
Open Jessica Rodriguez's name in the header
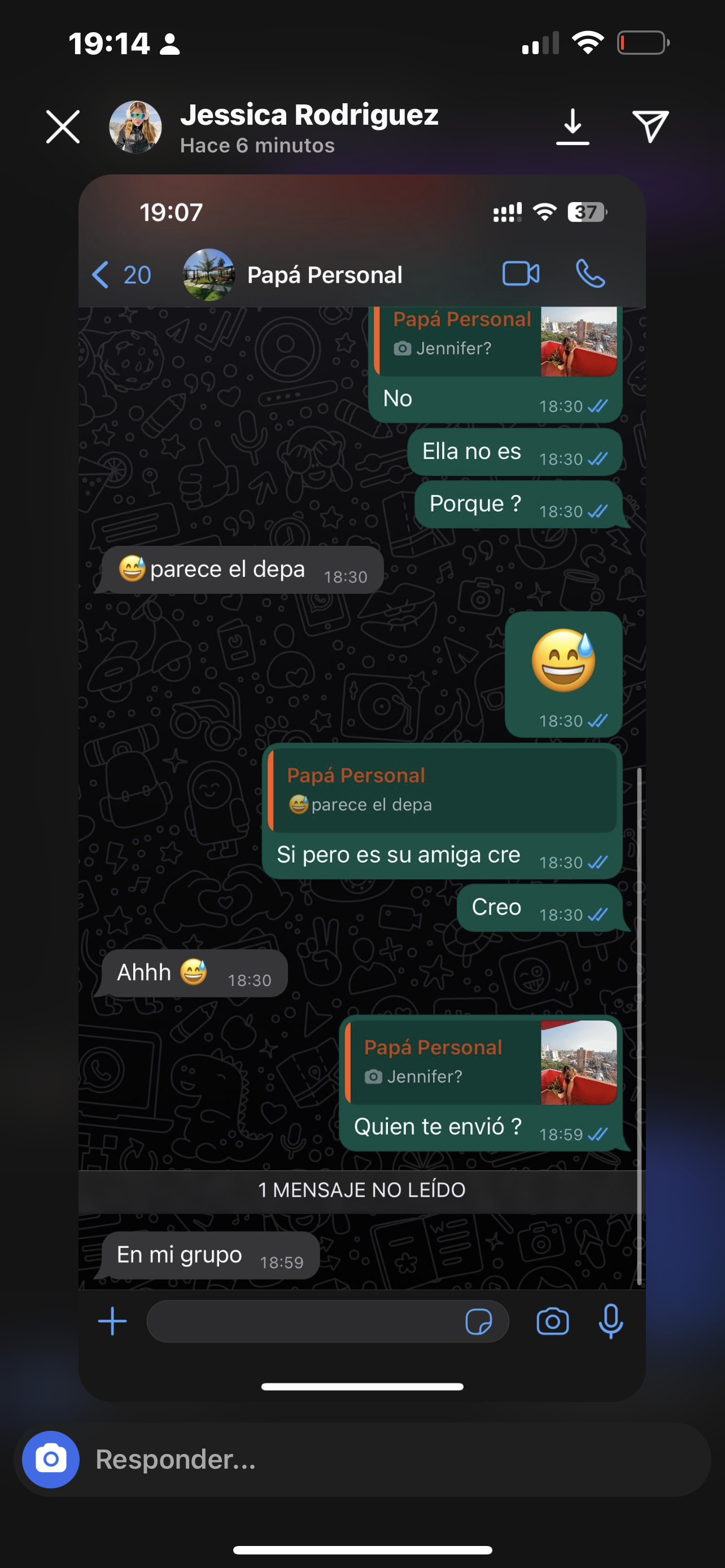[309, 115]
